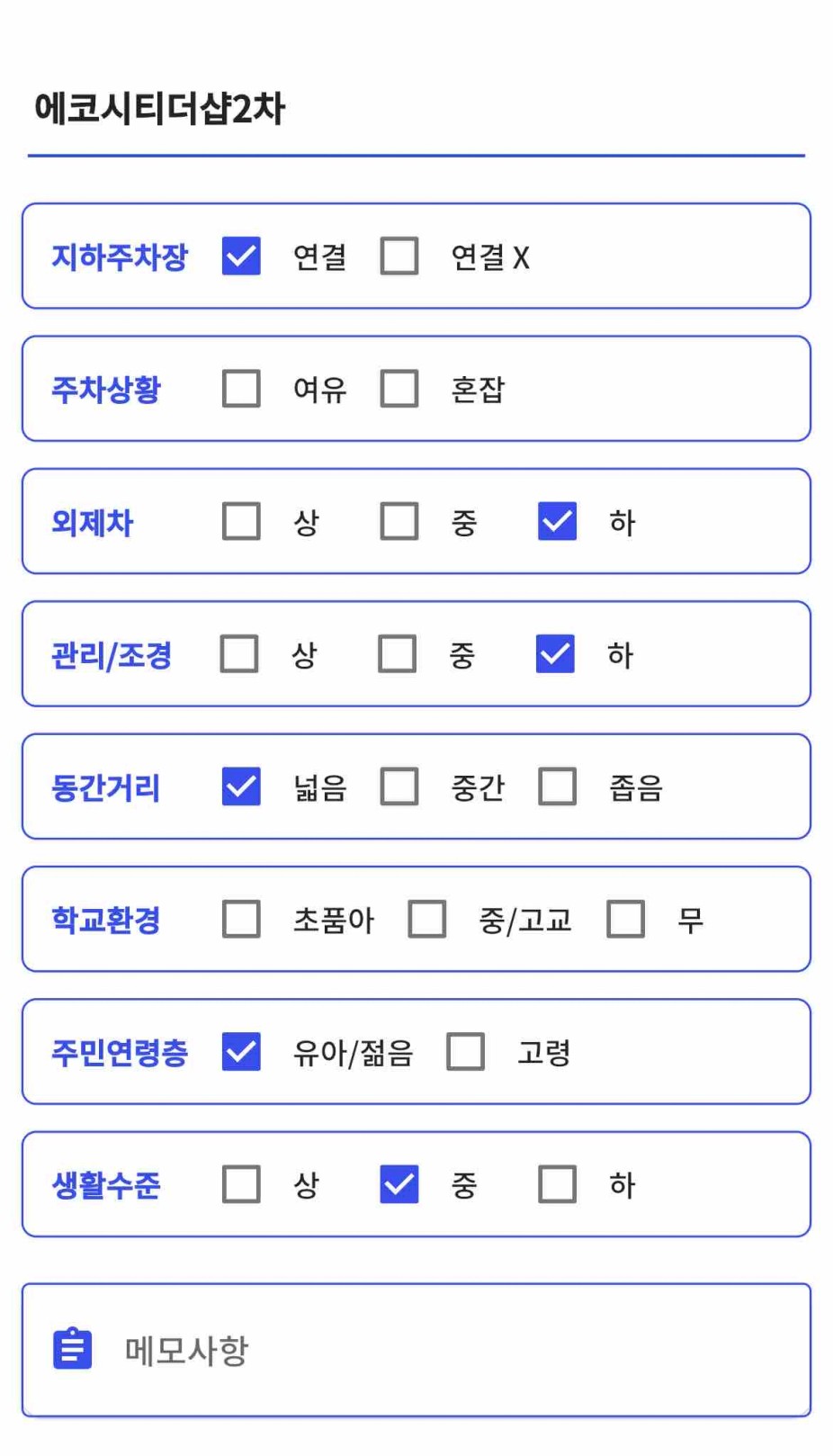Check 중/고교 for 학교환경
The image size is (833, 1456).
click(x=427, y=919)
